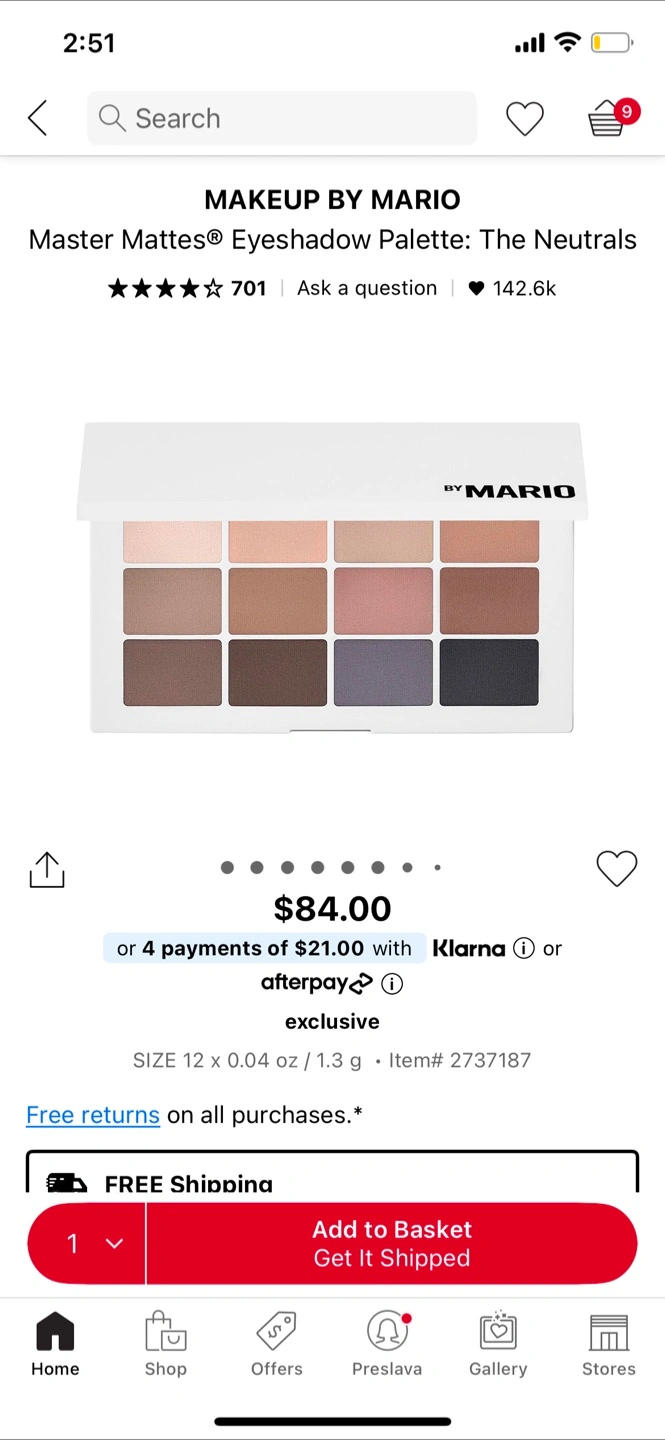
Task: Share this product
Action: pyautogui.click(x=46, y=869)
